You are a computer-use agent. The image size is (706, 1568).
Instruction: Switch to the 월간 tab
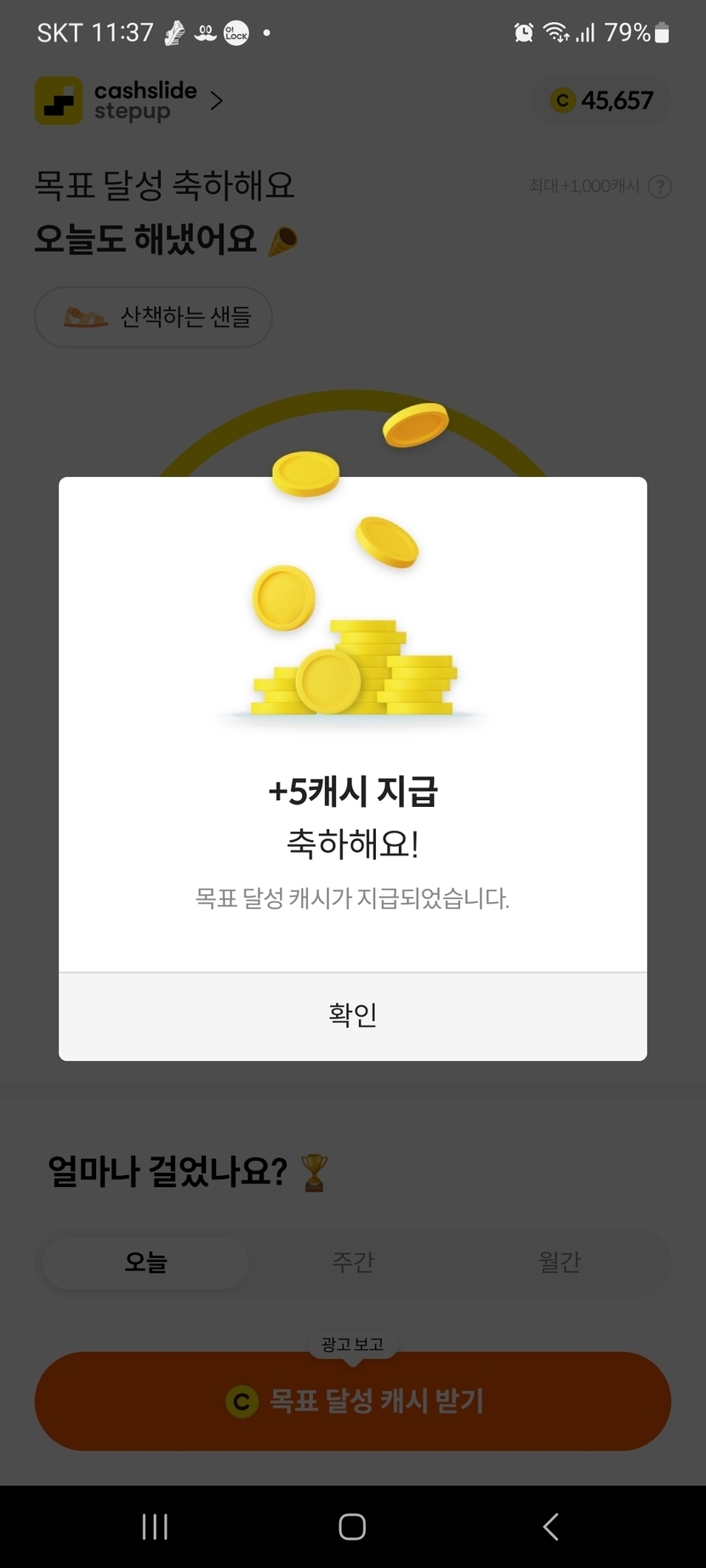coord(559,1262)
